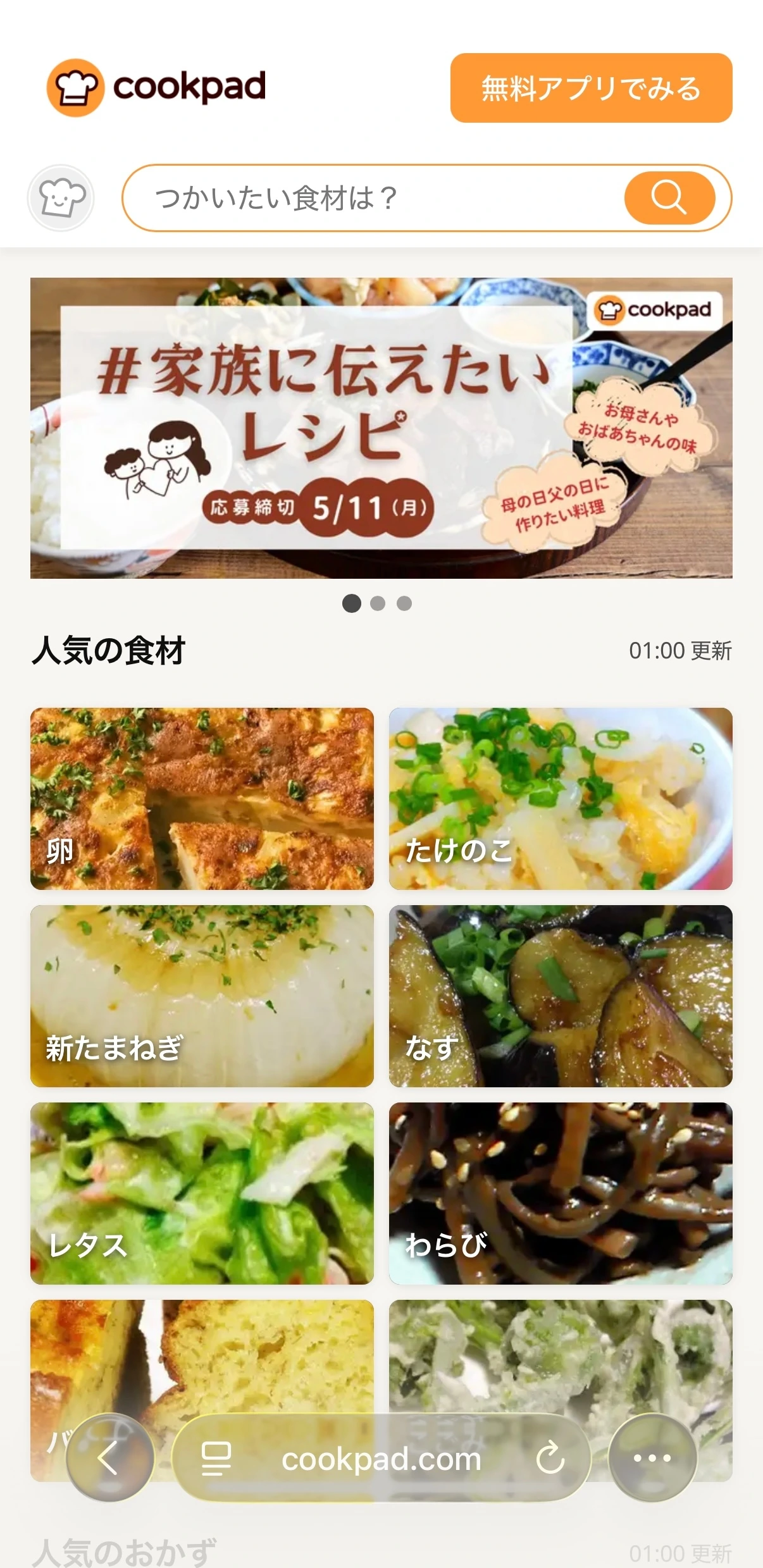The height and width of the screenshot is (1568, 763).
Task: View recipes for レタス
Action: [202, 1194]
